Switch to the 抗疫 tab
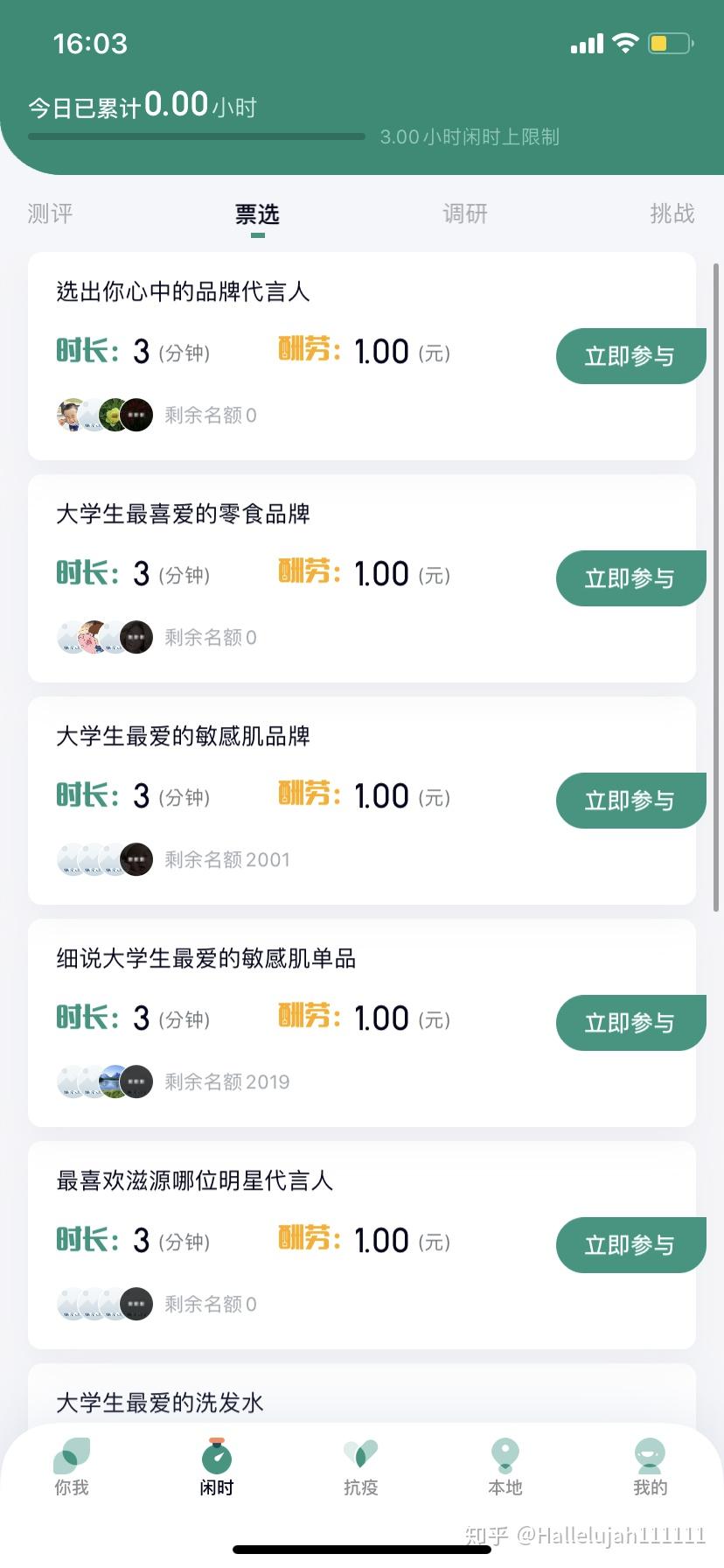This screenshot has width=724, height=1568. [361, 1467]
